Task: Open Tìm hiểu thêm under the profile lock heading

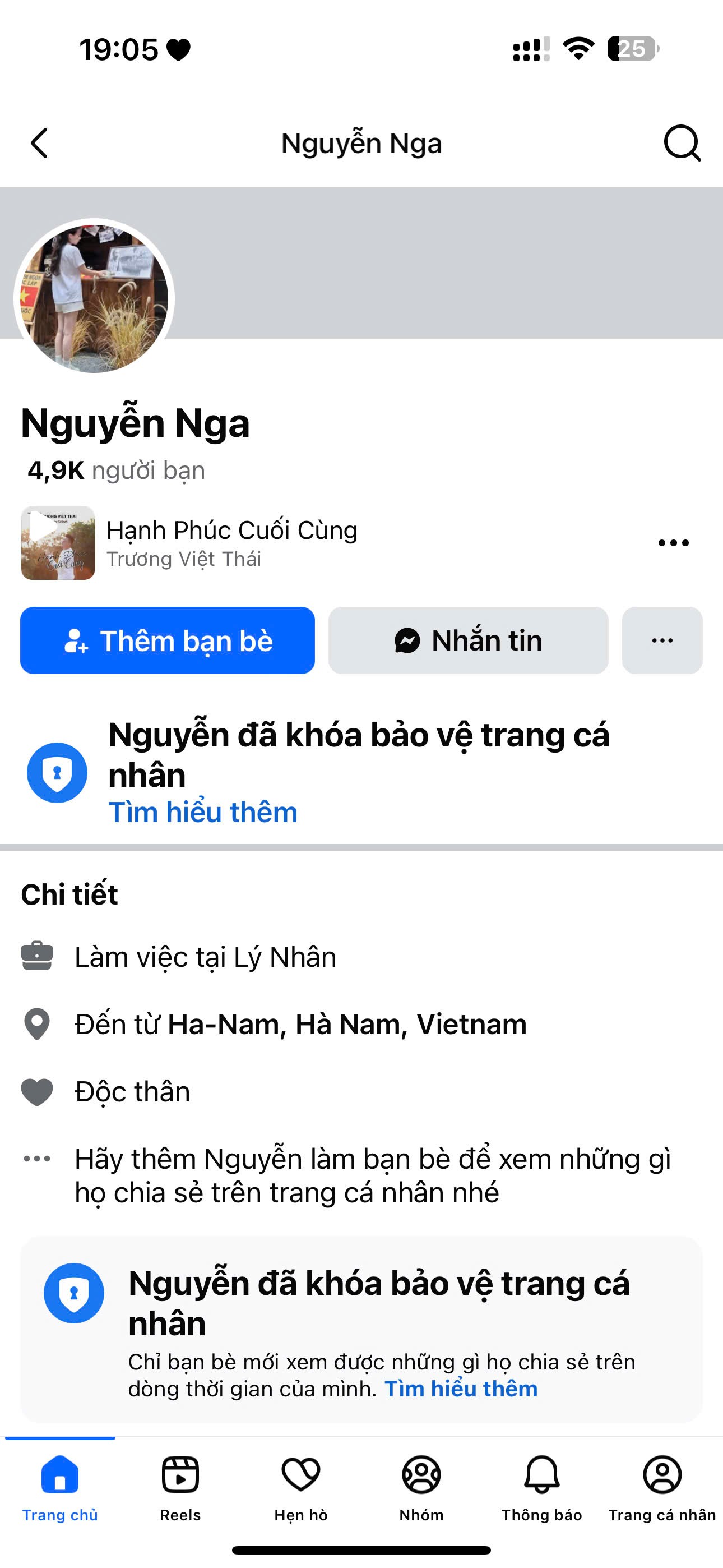Action: click(203, 813)
